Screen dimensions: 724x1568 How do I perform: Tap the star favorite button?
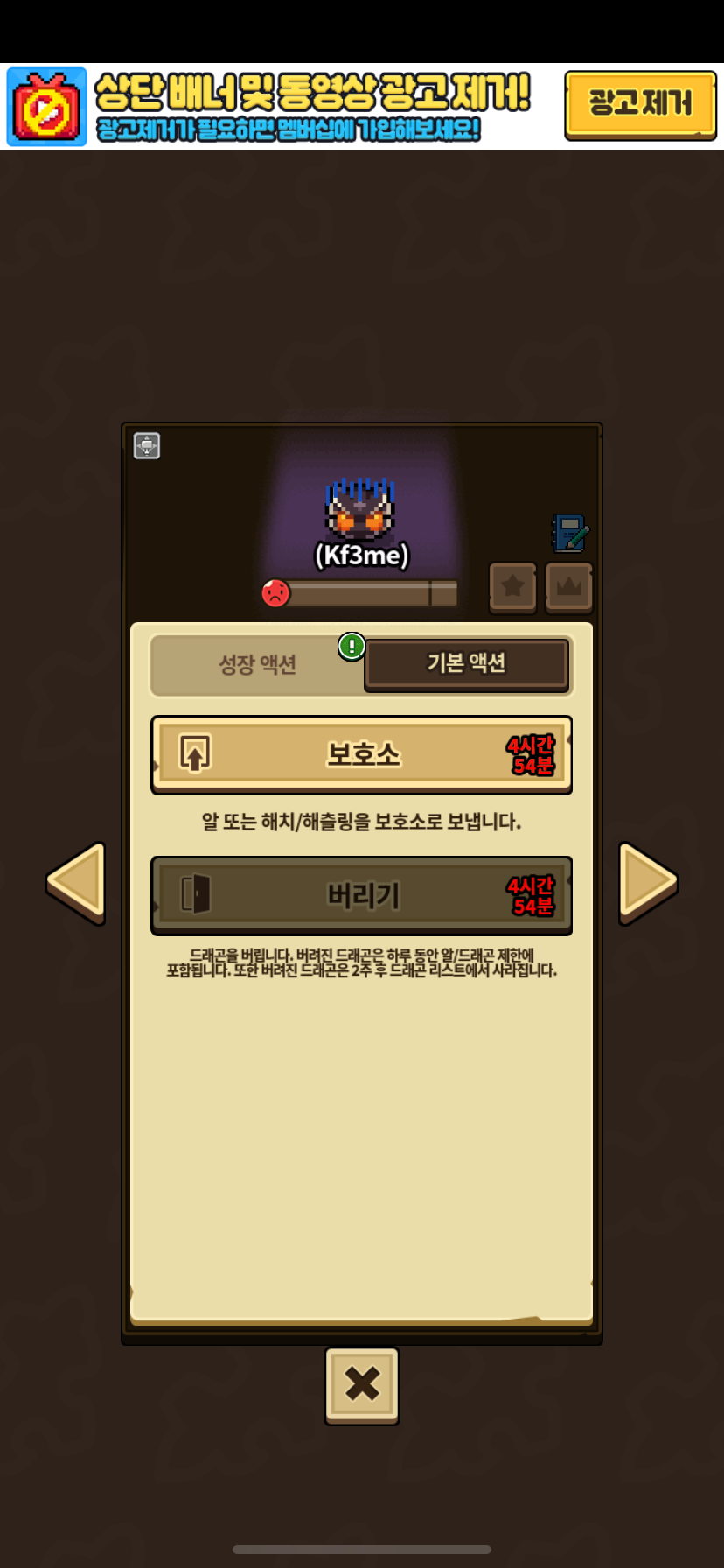512,586
